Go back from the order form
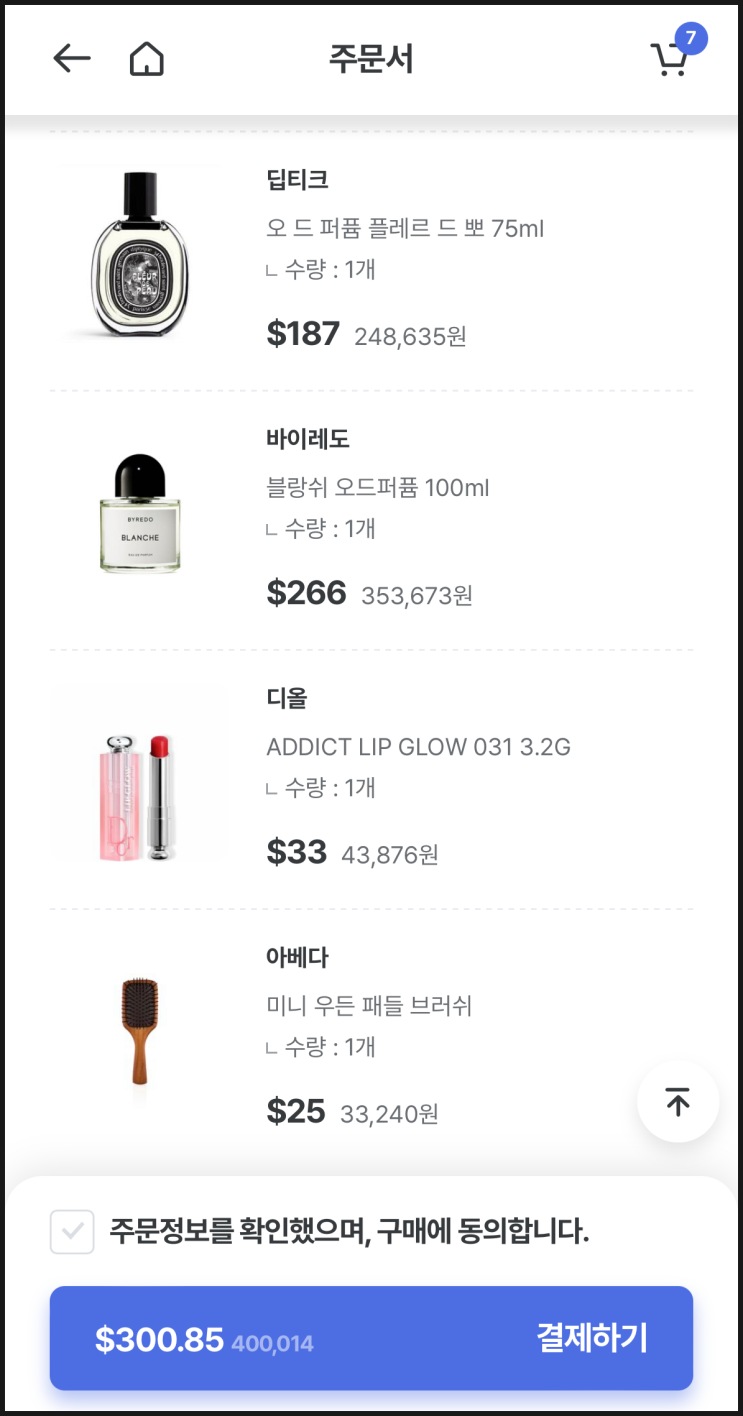The width and height of the screenshot is (743, 1416). click(x=72, y=59)
